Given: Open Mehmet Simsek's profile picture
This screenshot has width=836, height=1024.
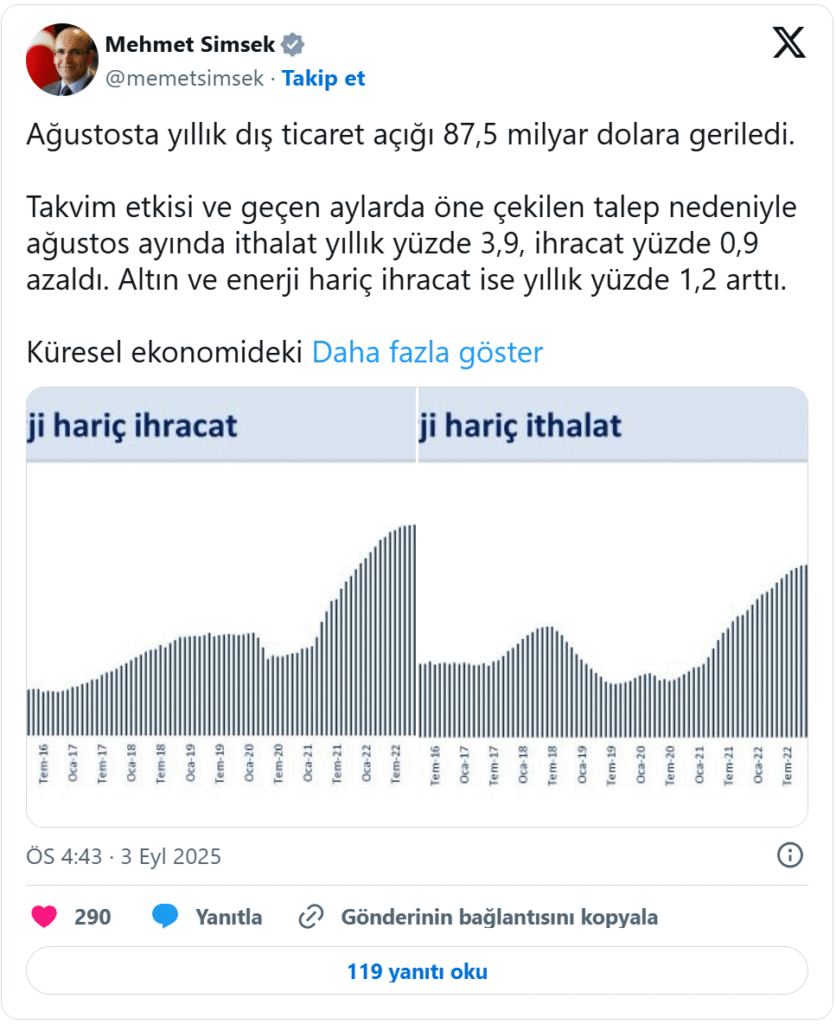Looking at the screenshot, I should tap(62, 60).
